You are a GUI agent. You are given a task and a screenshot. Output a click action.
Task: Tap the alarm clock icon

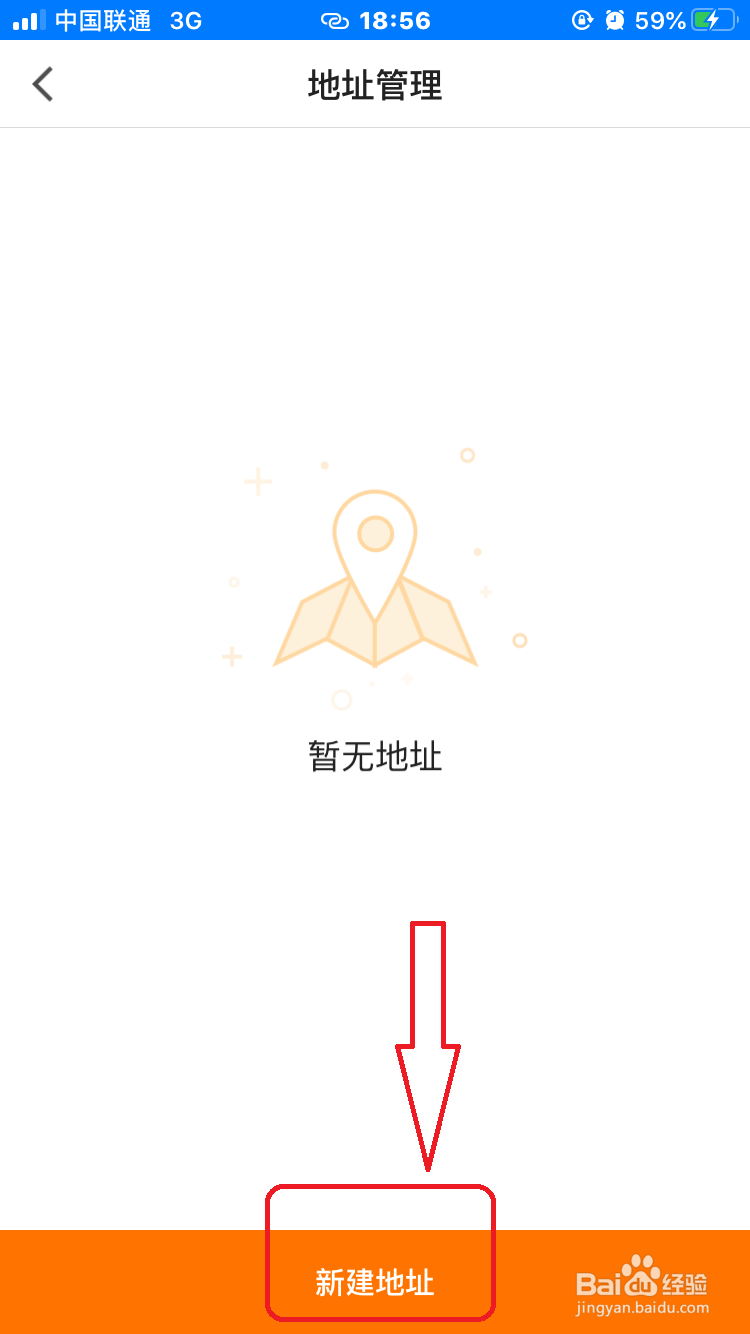coord(617,19)
